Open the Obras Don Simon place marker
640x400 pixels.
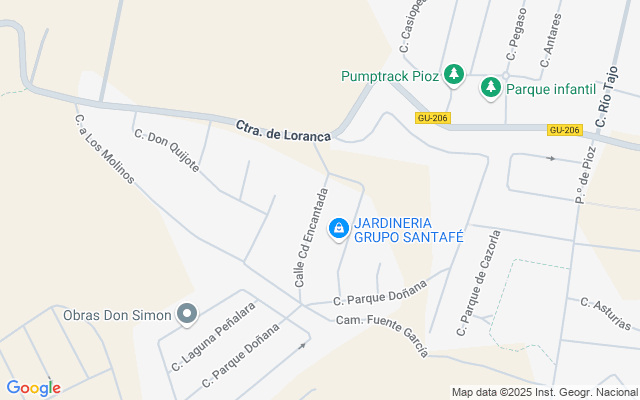[x=187, y=315]
